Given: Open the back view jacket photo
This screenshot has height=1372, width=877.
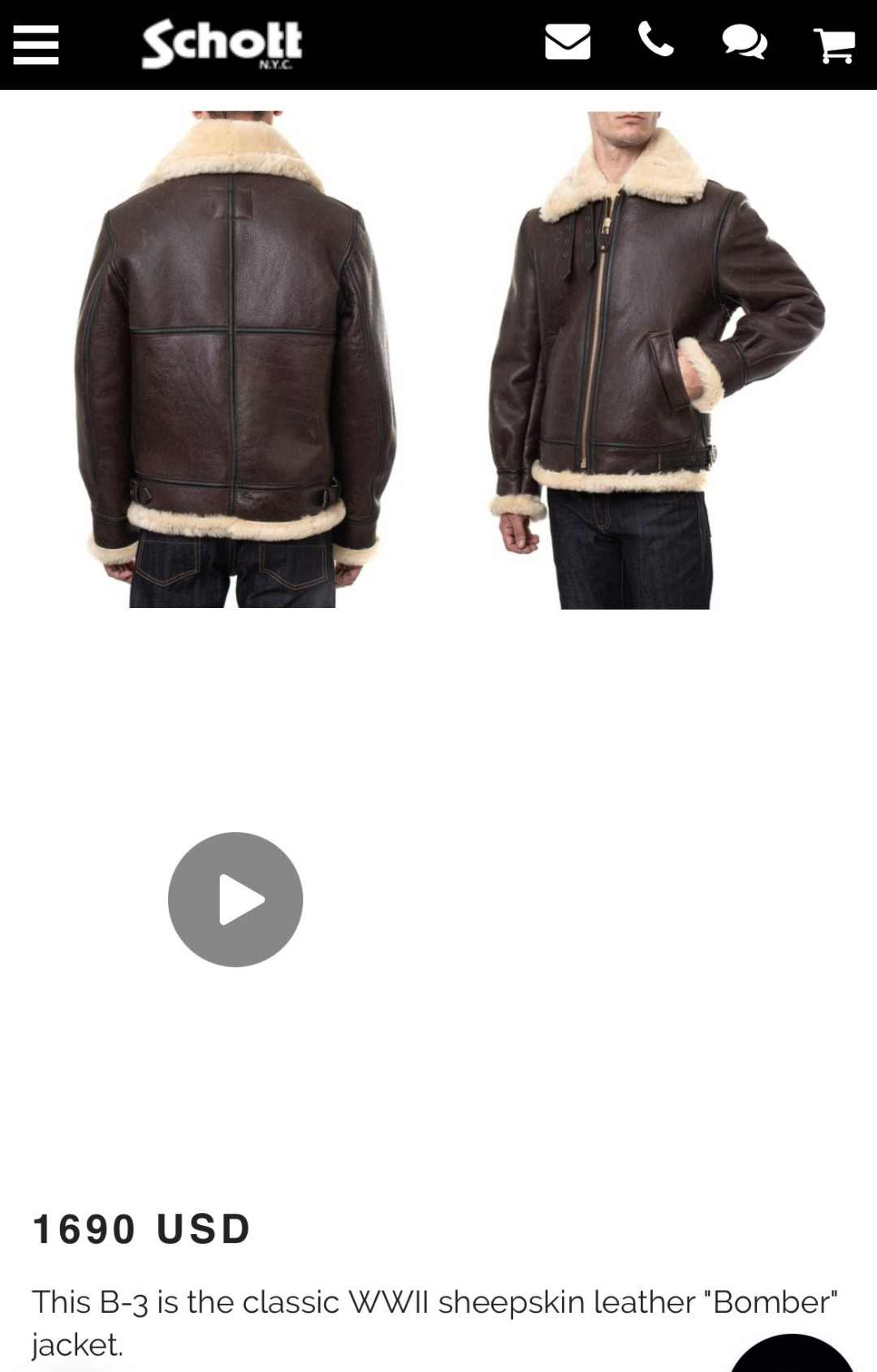Looking at the screenshot, I should point(234,360).
